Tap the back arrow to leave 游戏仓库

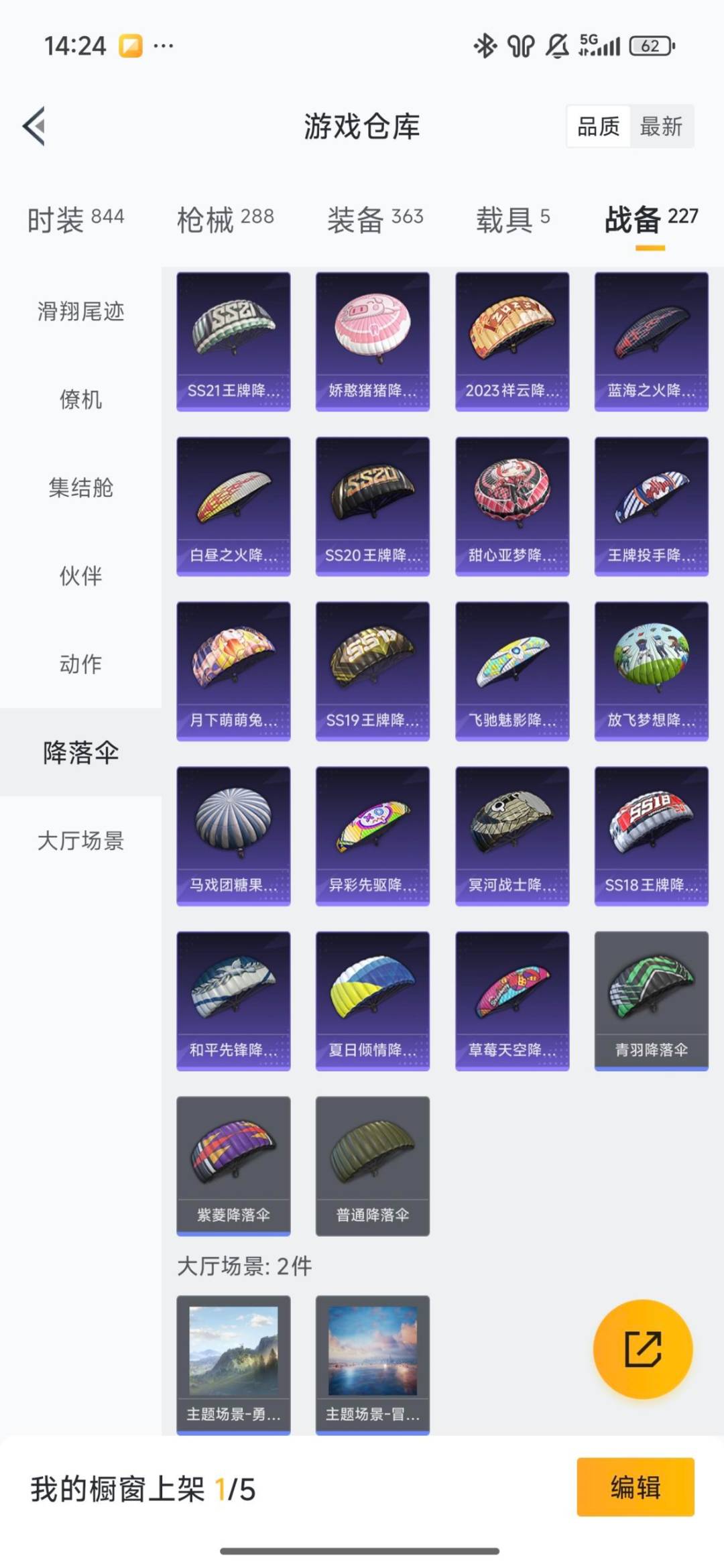33,127
